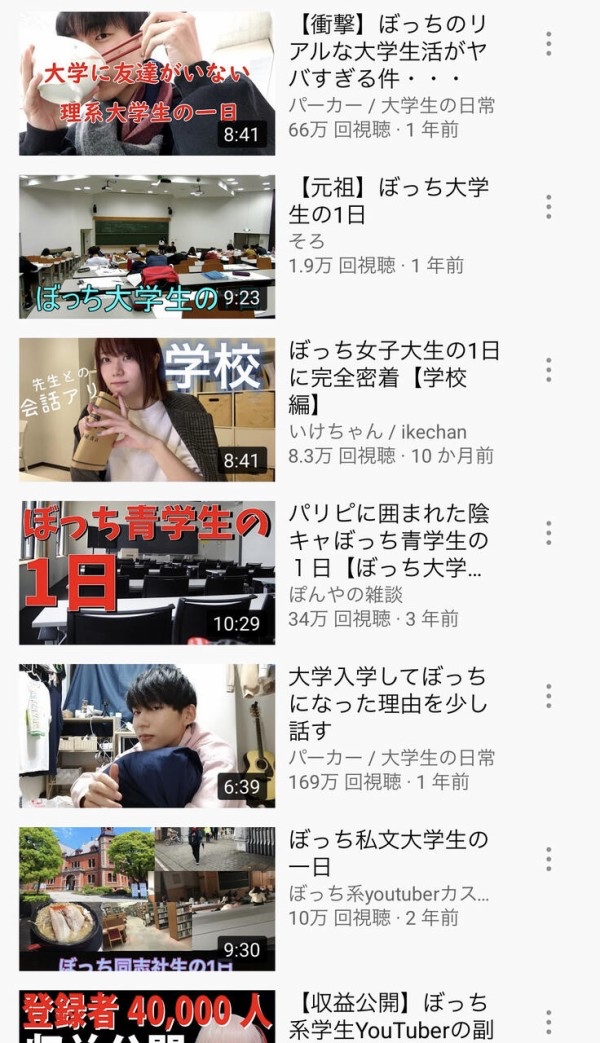Open more options for 大学入学してぼっちになった理由 video
Viewport: 600px width, 1043px height.
pos(548,696)
